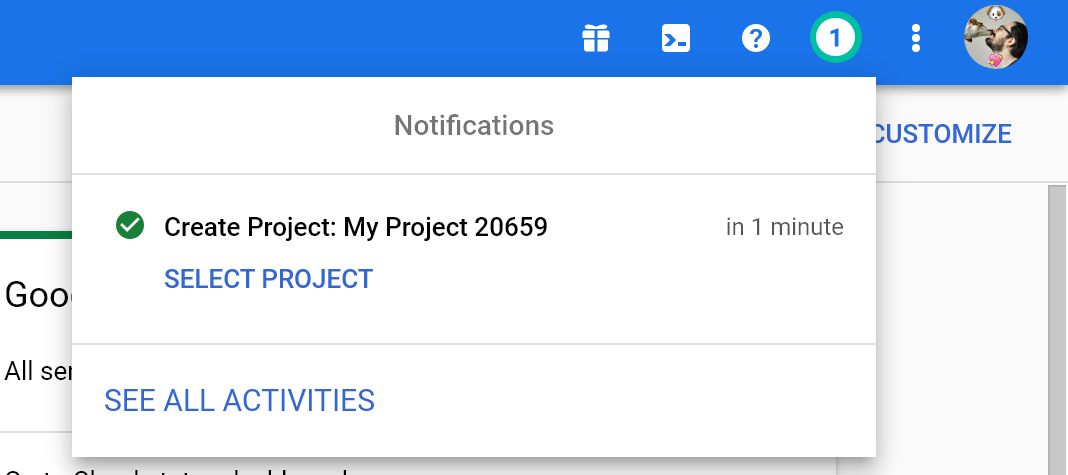Tap the CUSTOMIZE button
Viewport: 1068px width, 475px height.
pos(944,133)
